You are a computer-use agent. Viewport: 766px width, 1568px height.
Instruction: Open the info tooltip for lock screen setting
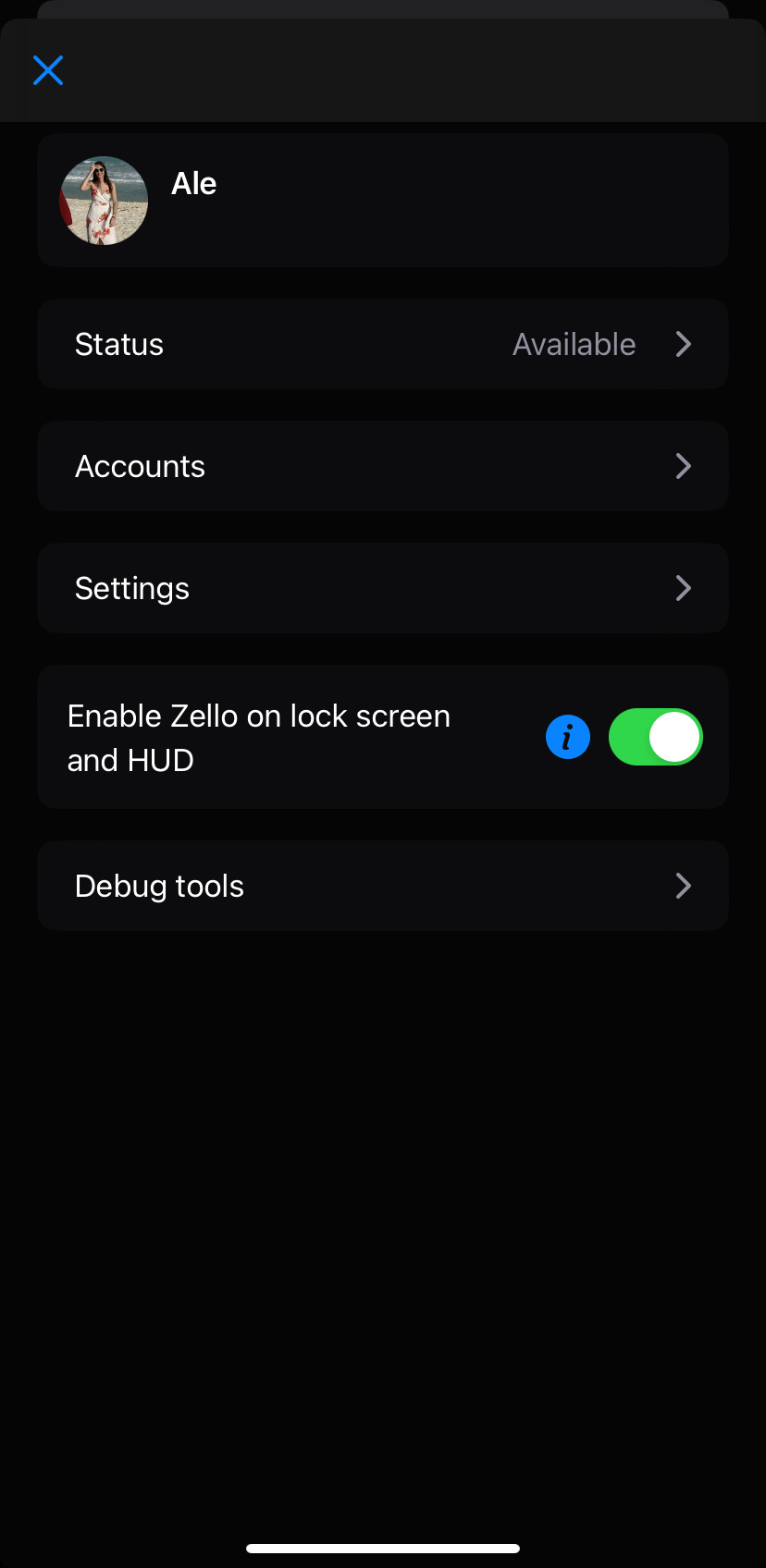pyautogui.click(x=567, y=737)
